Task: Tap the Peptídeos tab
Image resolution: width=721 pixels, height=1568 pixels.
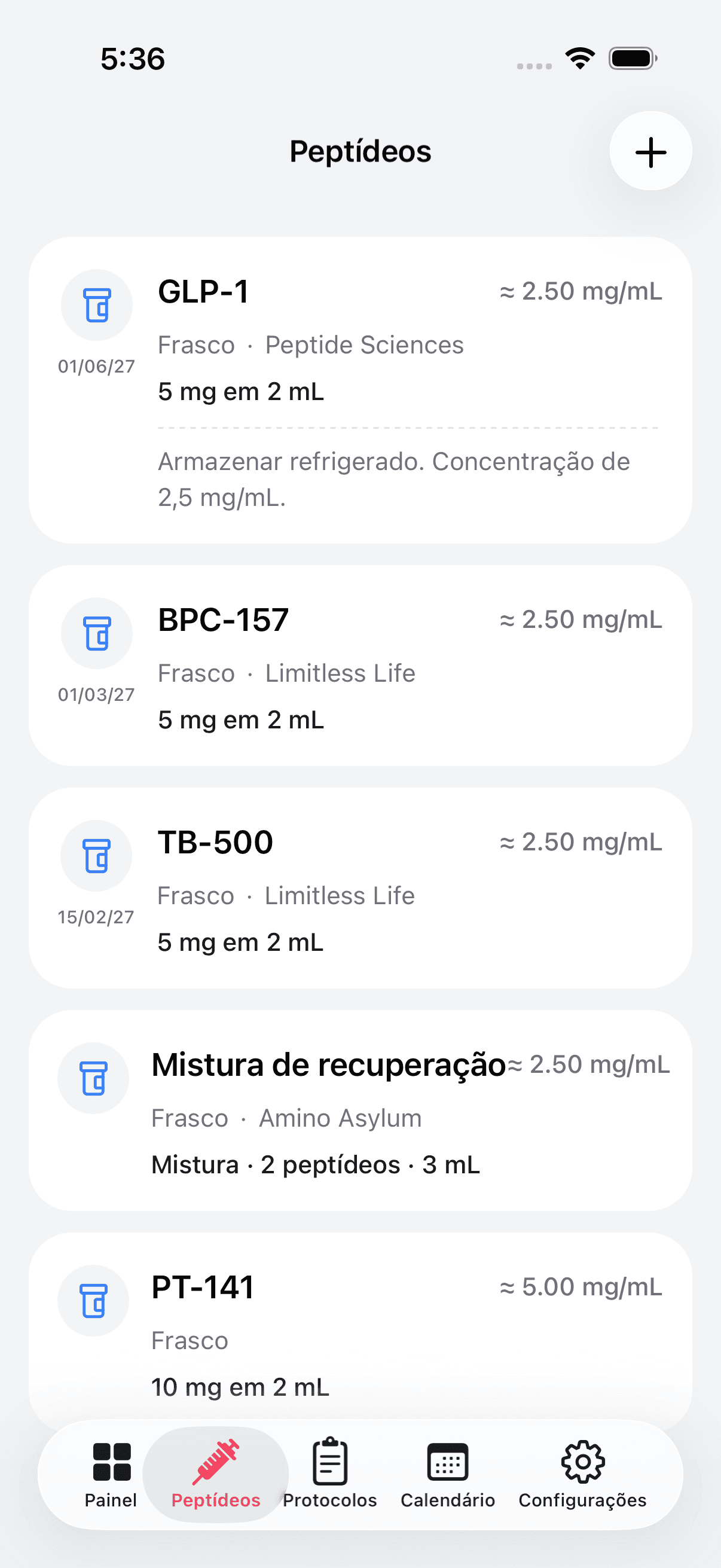Action: (215, 1474)
